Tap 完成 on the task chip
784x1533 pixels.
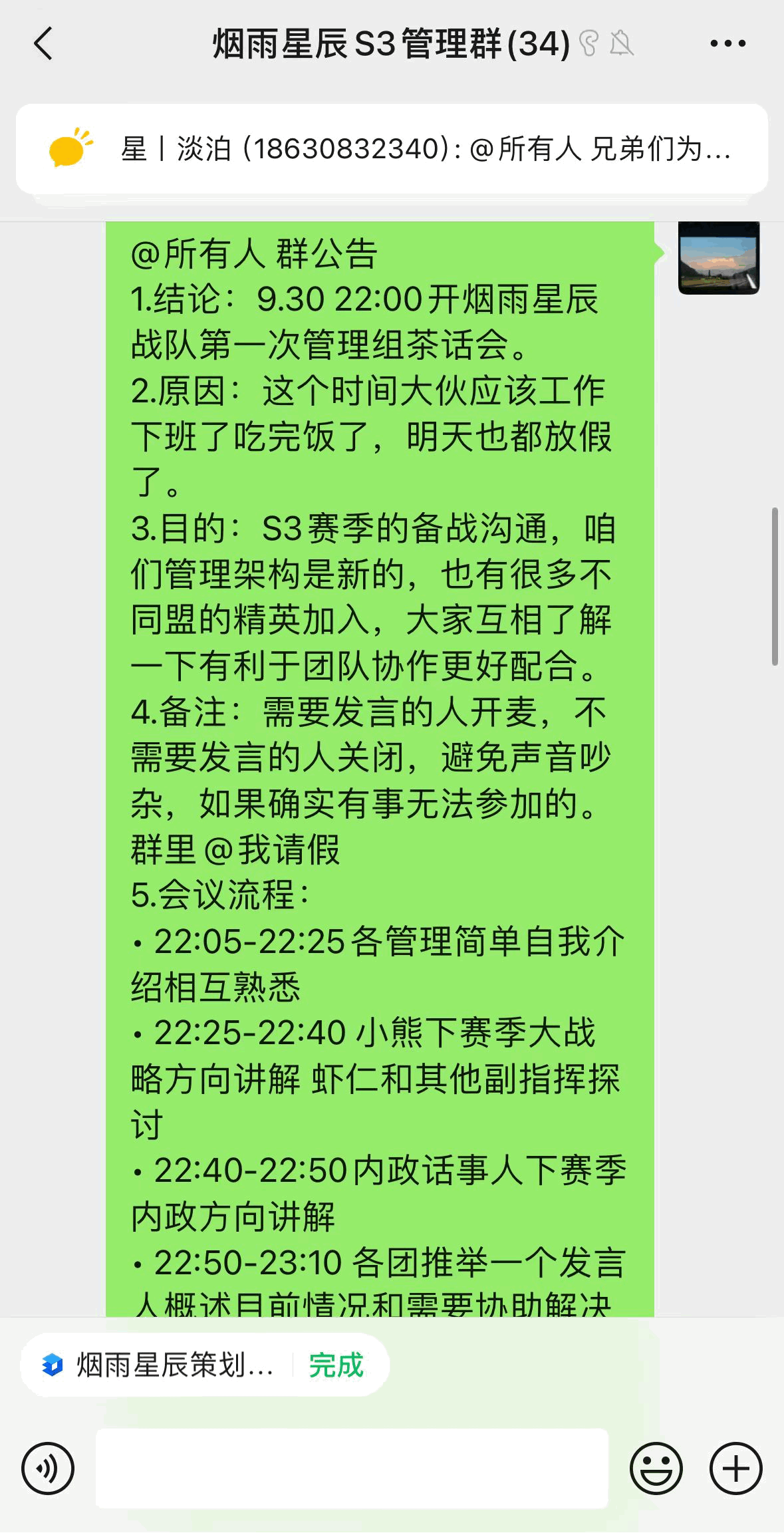coord(336,1365)
